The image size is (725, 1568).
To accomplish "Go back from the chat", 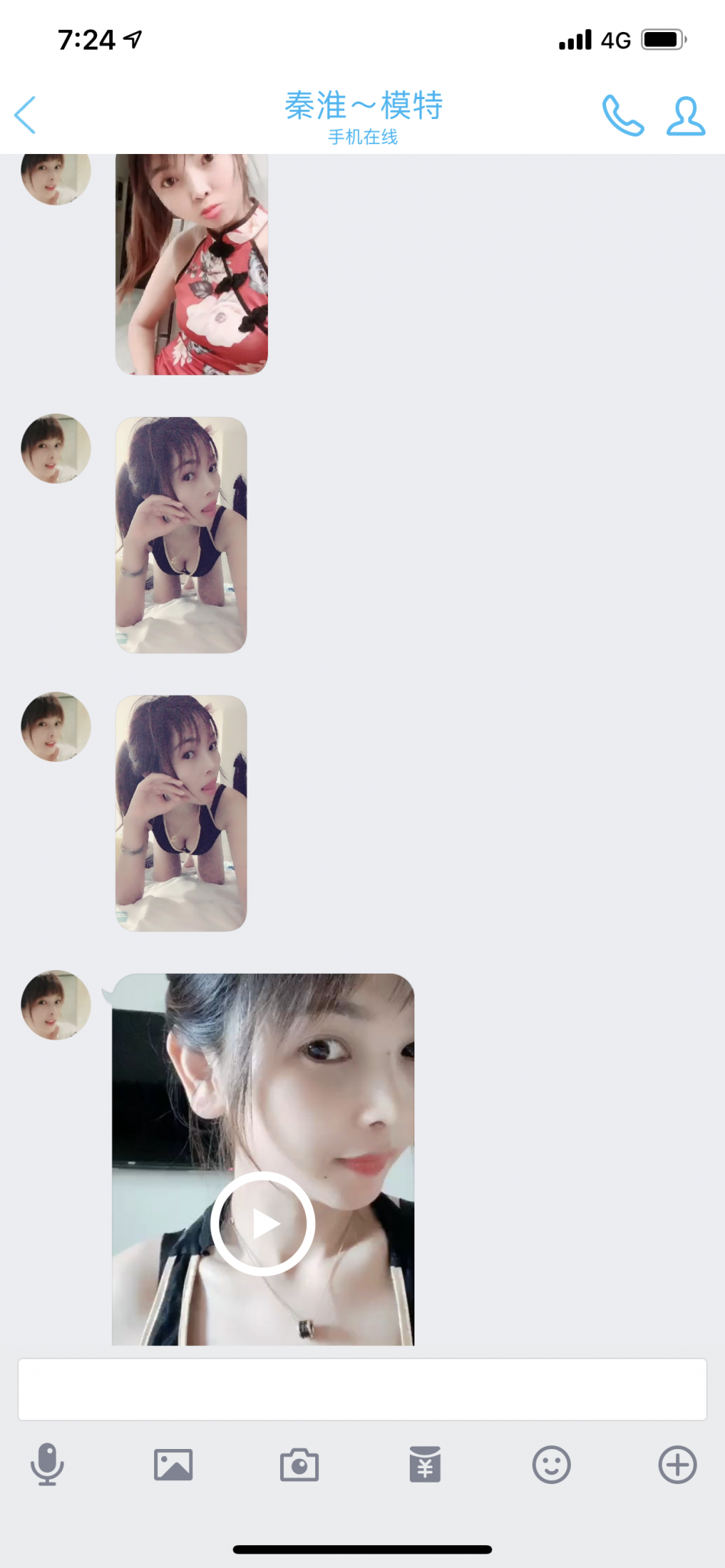I will [25, 115].
